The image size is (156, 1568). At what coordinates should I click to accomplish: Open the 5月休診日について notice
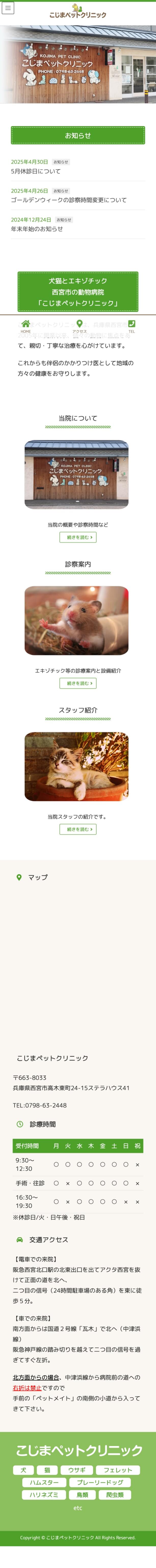35,172
